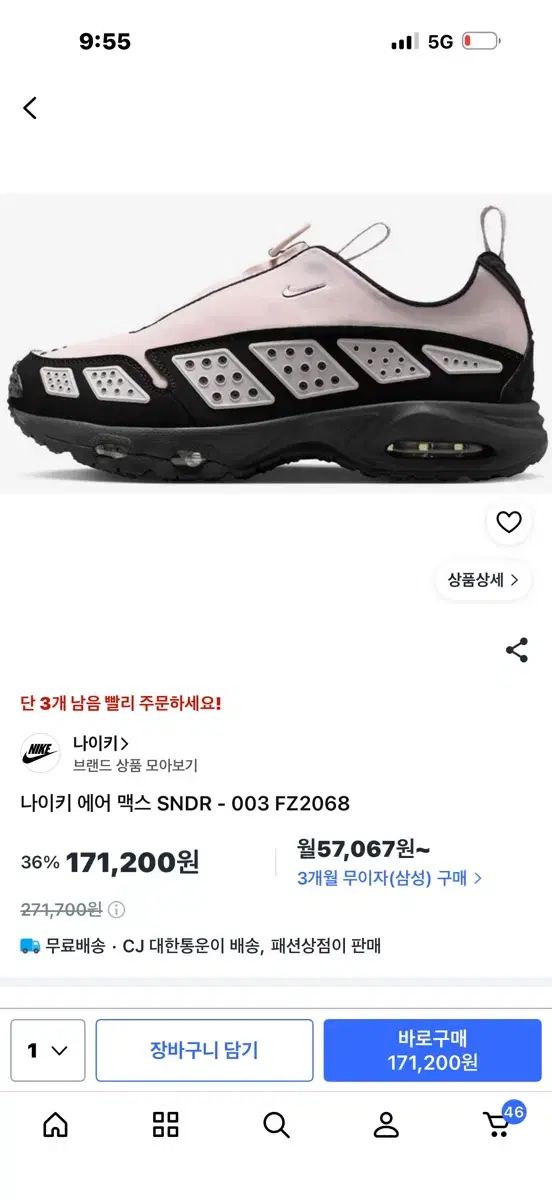The height and width of the screenshot is (1200, 552).
Task: Open the 나이키 brand page
Action: 100,743
